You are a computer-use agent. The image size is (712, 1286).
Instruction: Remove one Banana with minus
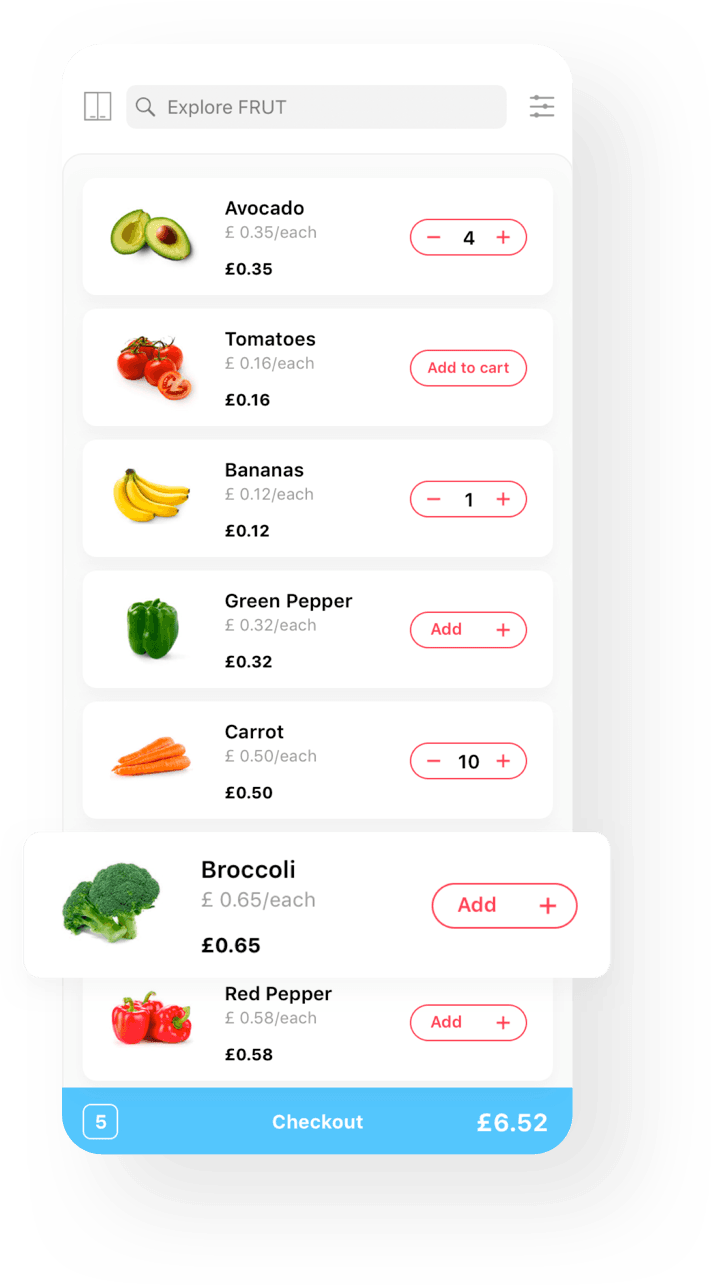click(434, 499)
